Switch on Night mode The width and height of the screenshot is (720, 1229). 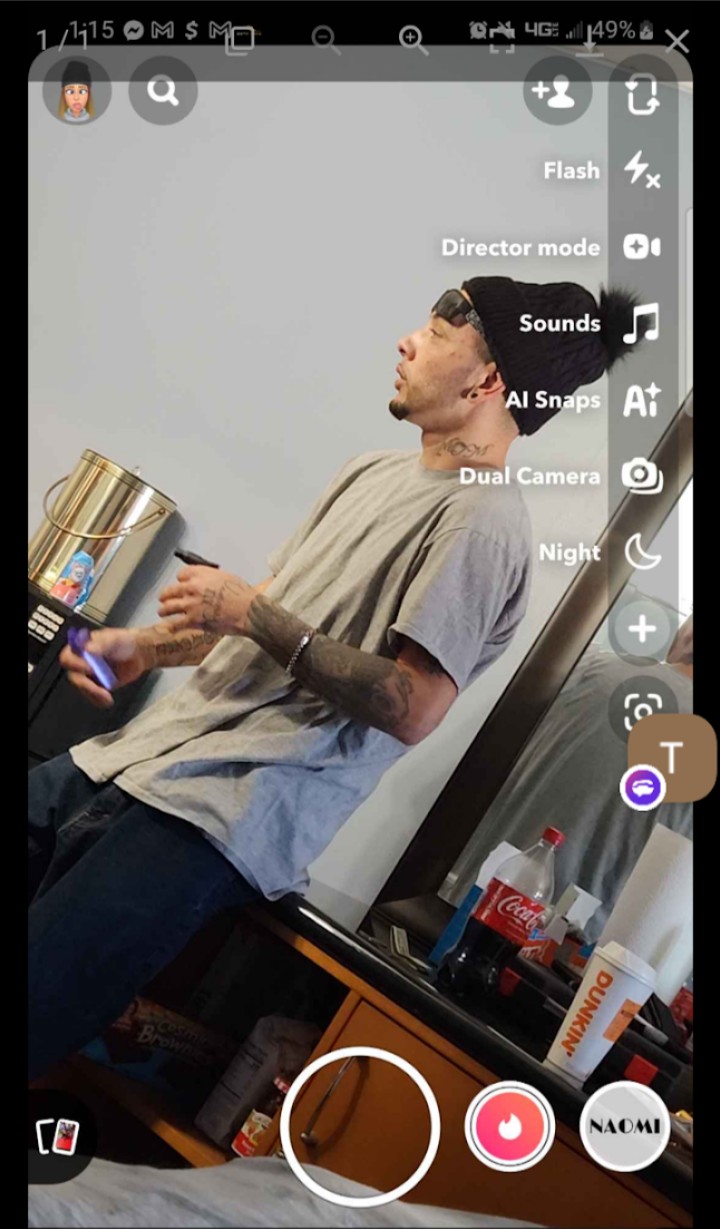pos(641,552)
